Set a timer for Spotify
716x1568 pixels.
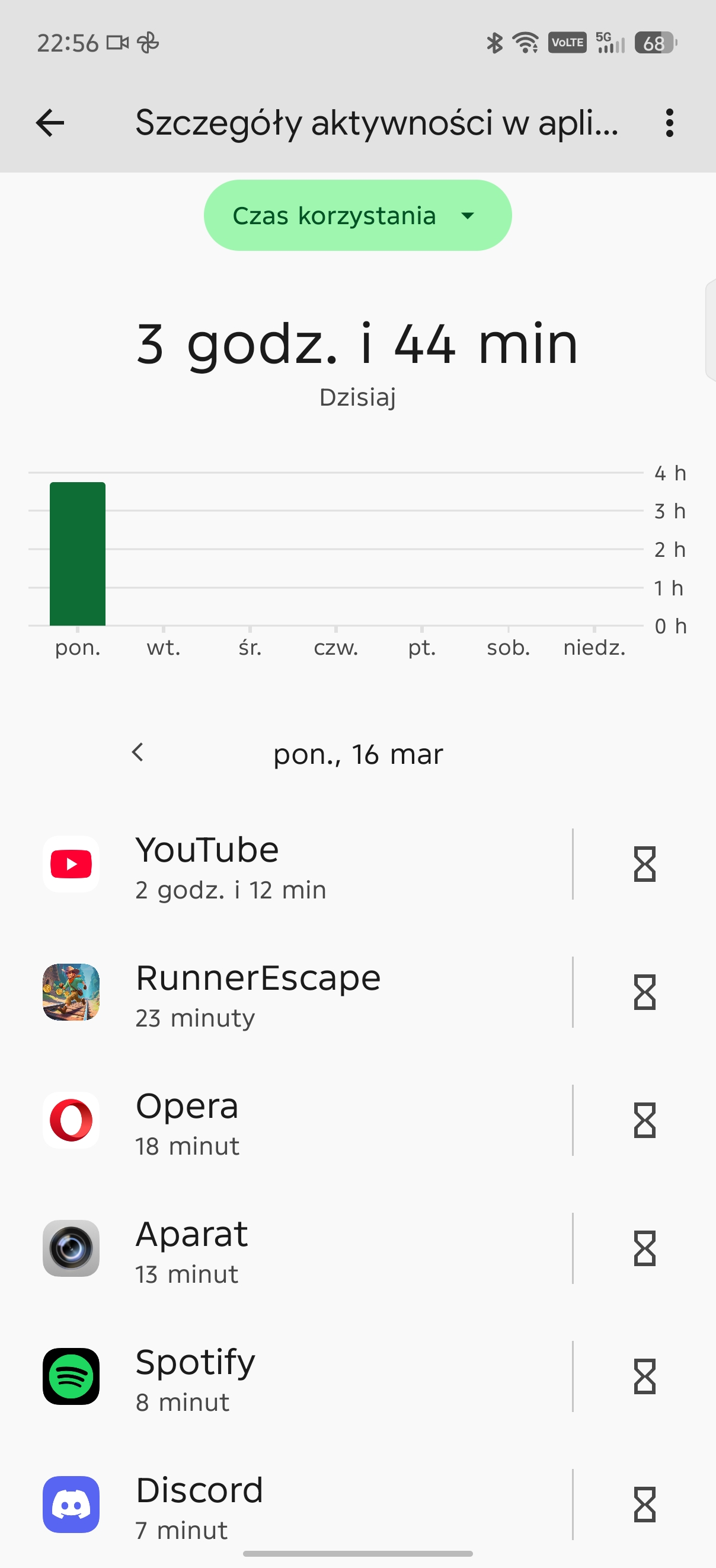point(644,1376)
